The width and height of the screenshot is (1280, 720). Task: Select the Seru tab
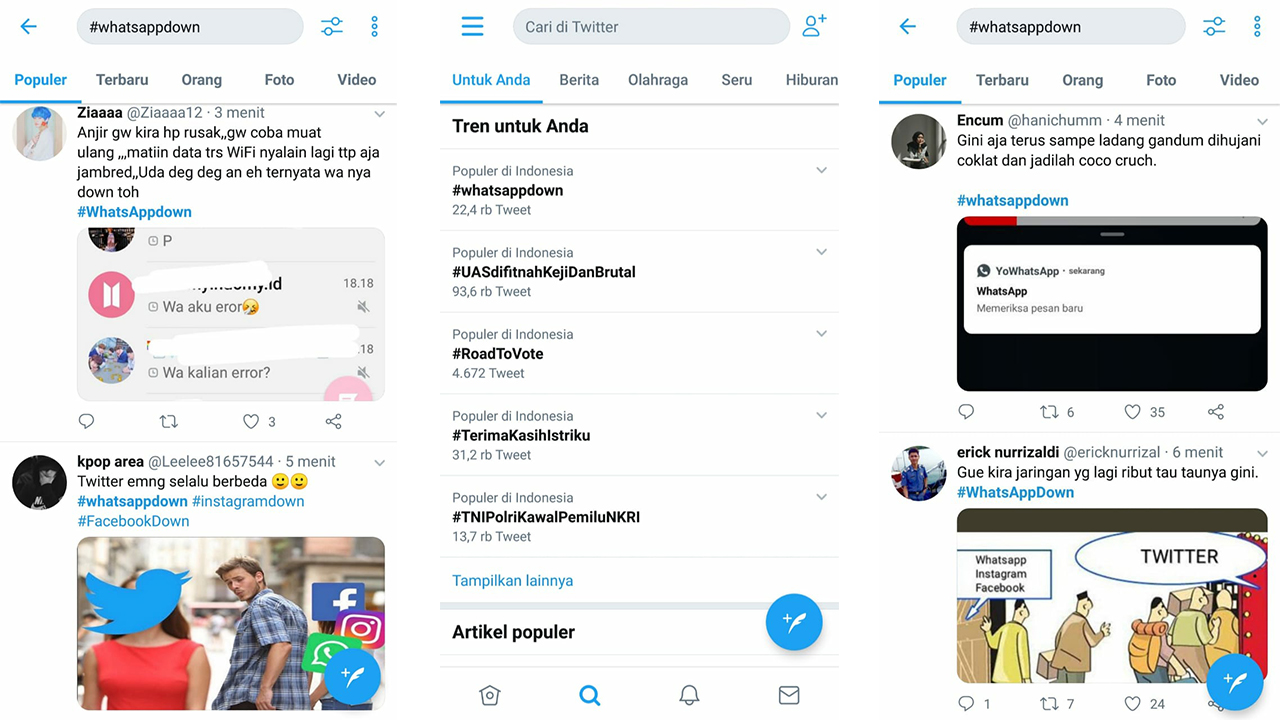[736, 80]
